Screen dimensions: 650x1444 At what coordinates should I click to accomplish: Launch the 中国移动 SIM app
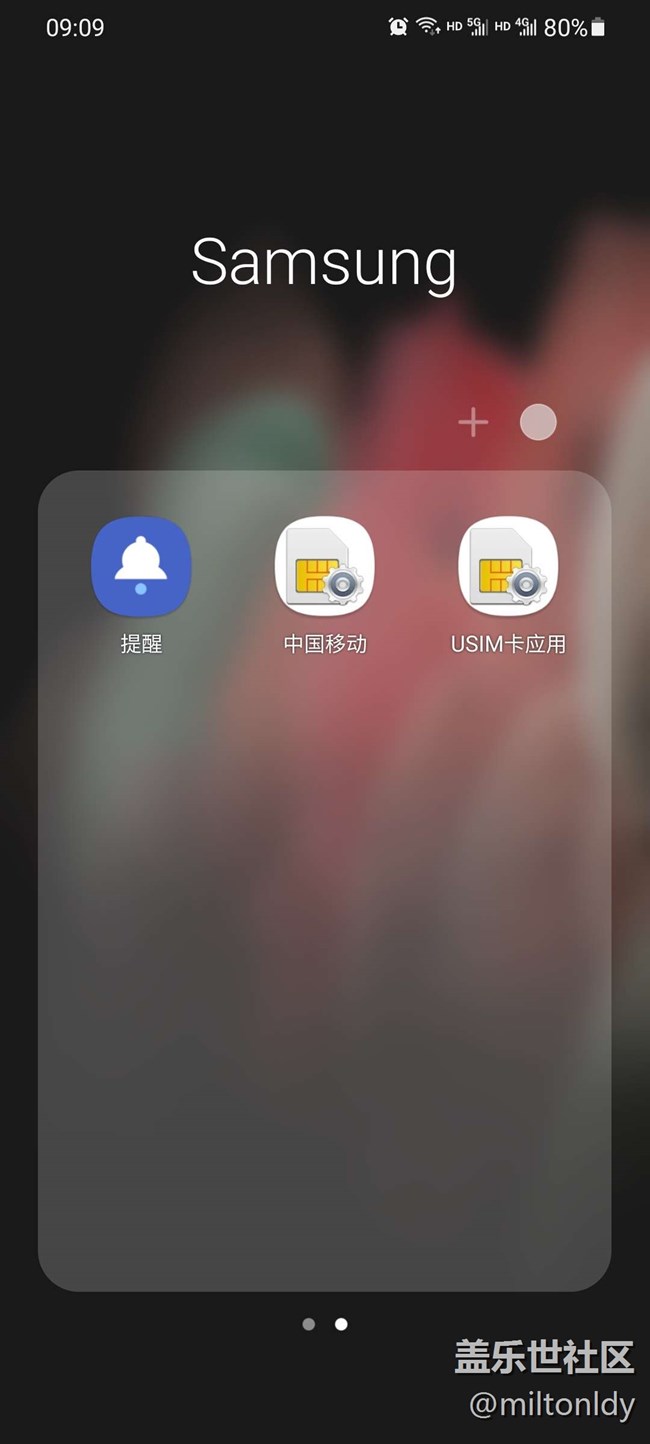pyautogui.click(x=325, y=567)
